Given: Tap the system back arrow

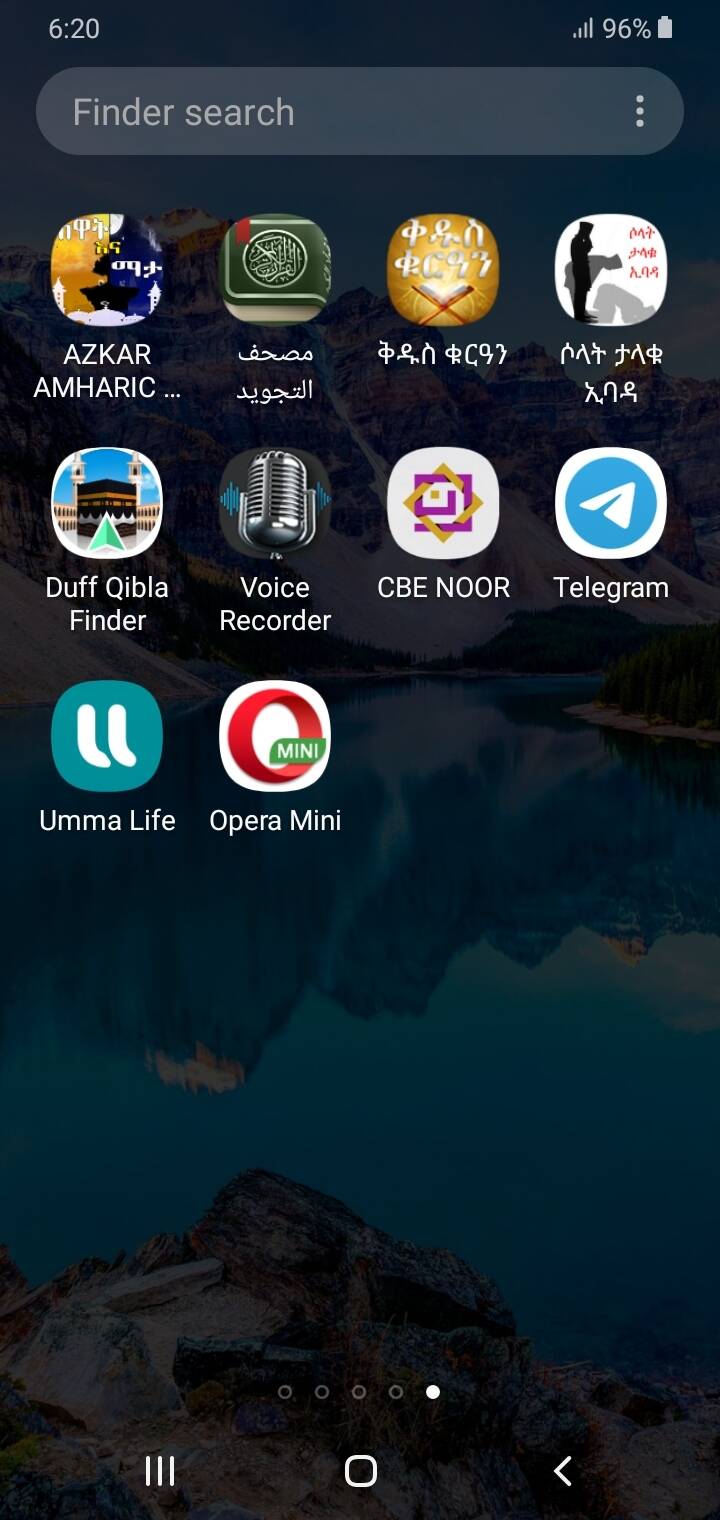Looking at the screenshot, I should pos(563,1471).
